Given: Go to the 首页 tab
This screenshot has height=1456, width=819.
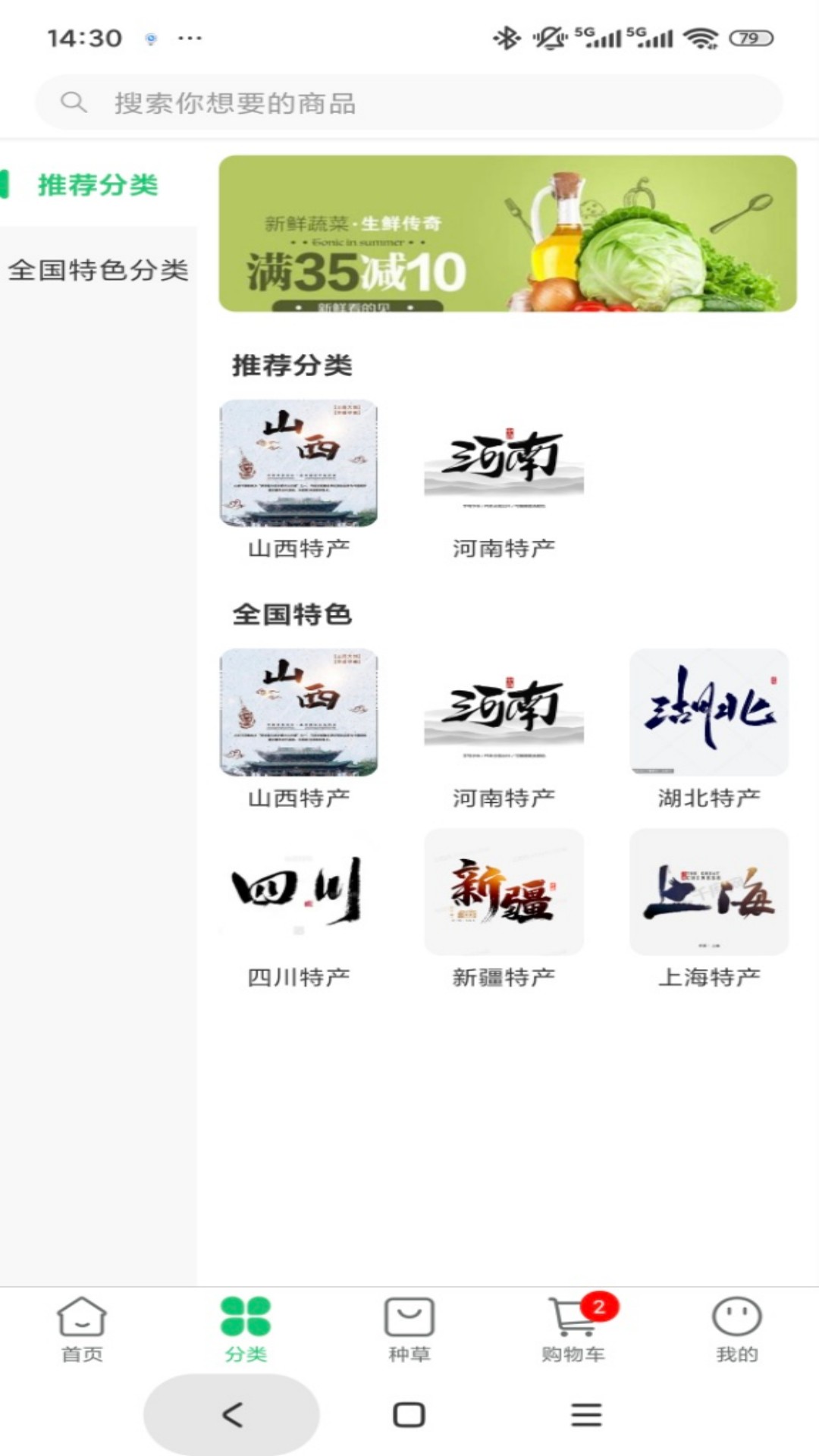Looking at the screenshot, I should point(82,1329).
